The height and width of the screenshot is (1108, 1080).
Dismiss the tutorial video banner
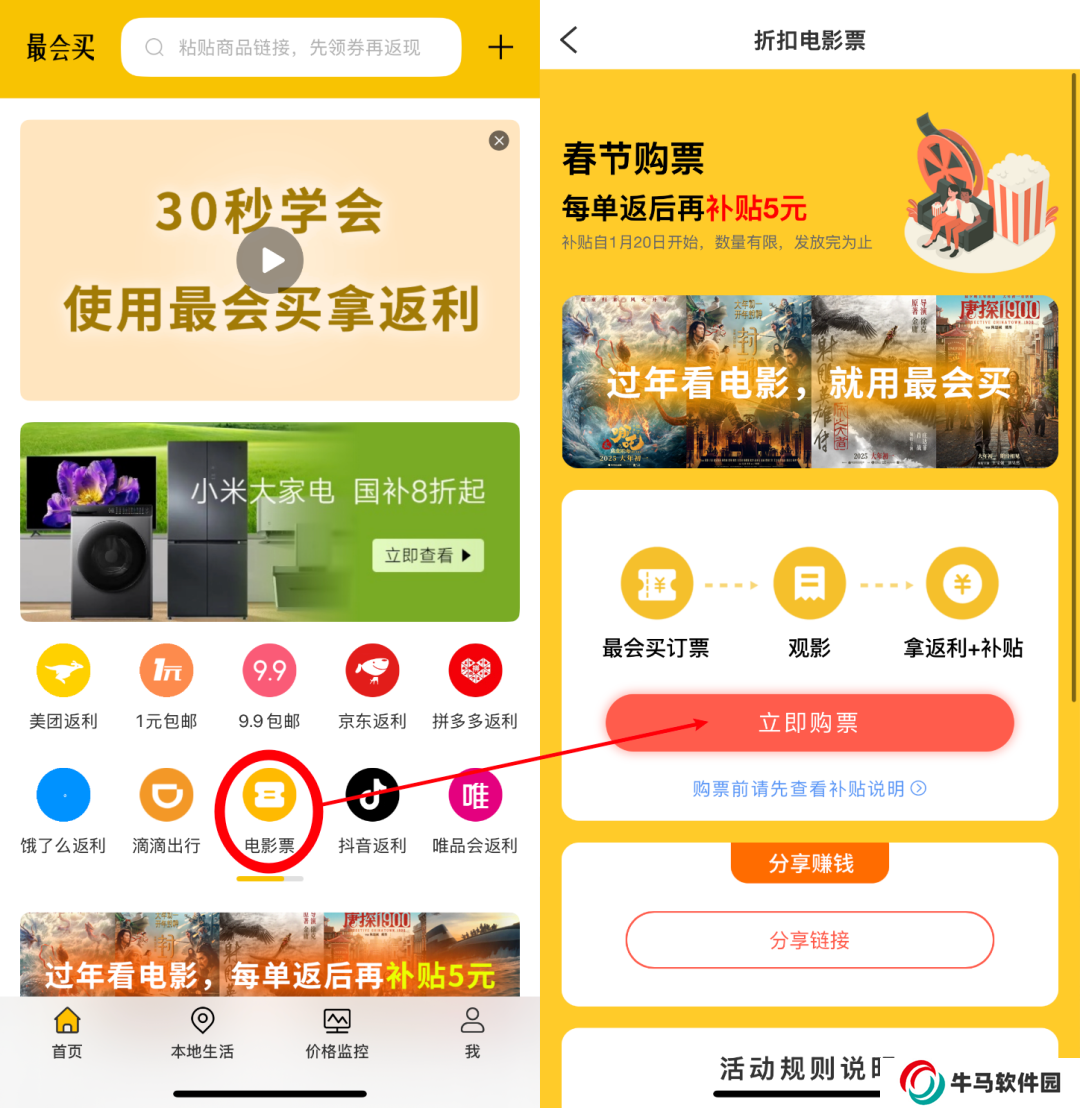click(x=499, y=141)
